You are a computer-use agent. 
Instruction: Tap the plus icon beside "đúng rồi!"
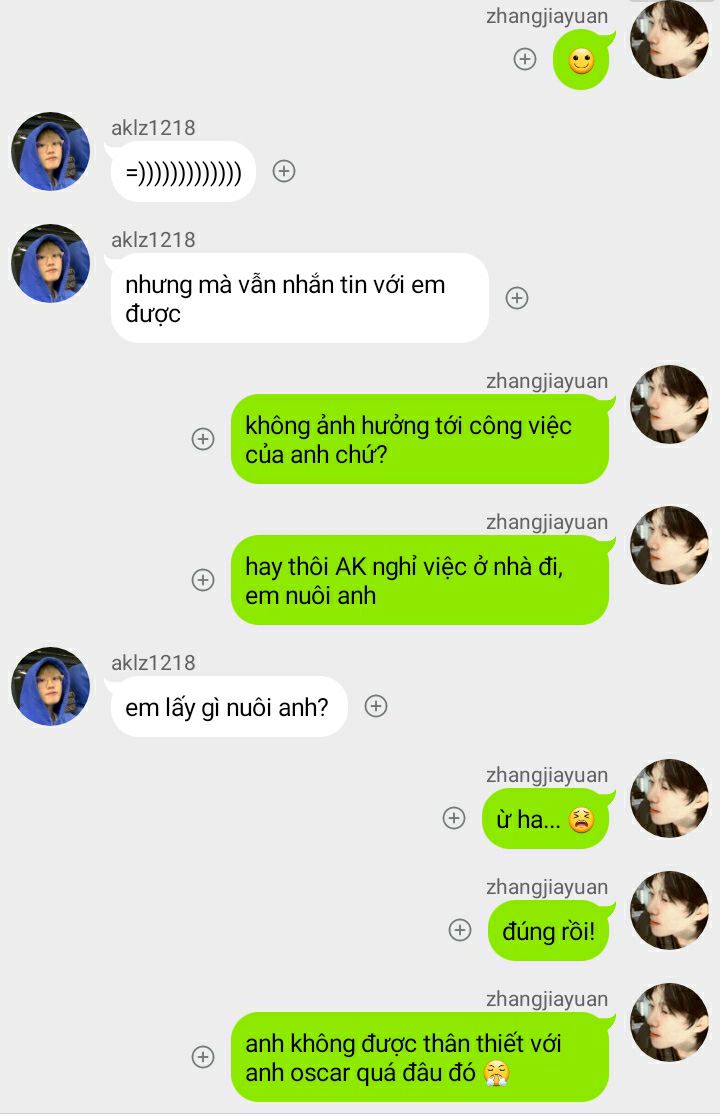[x=460, y=930]
